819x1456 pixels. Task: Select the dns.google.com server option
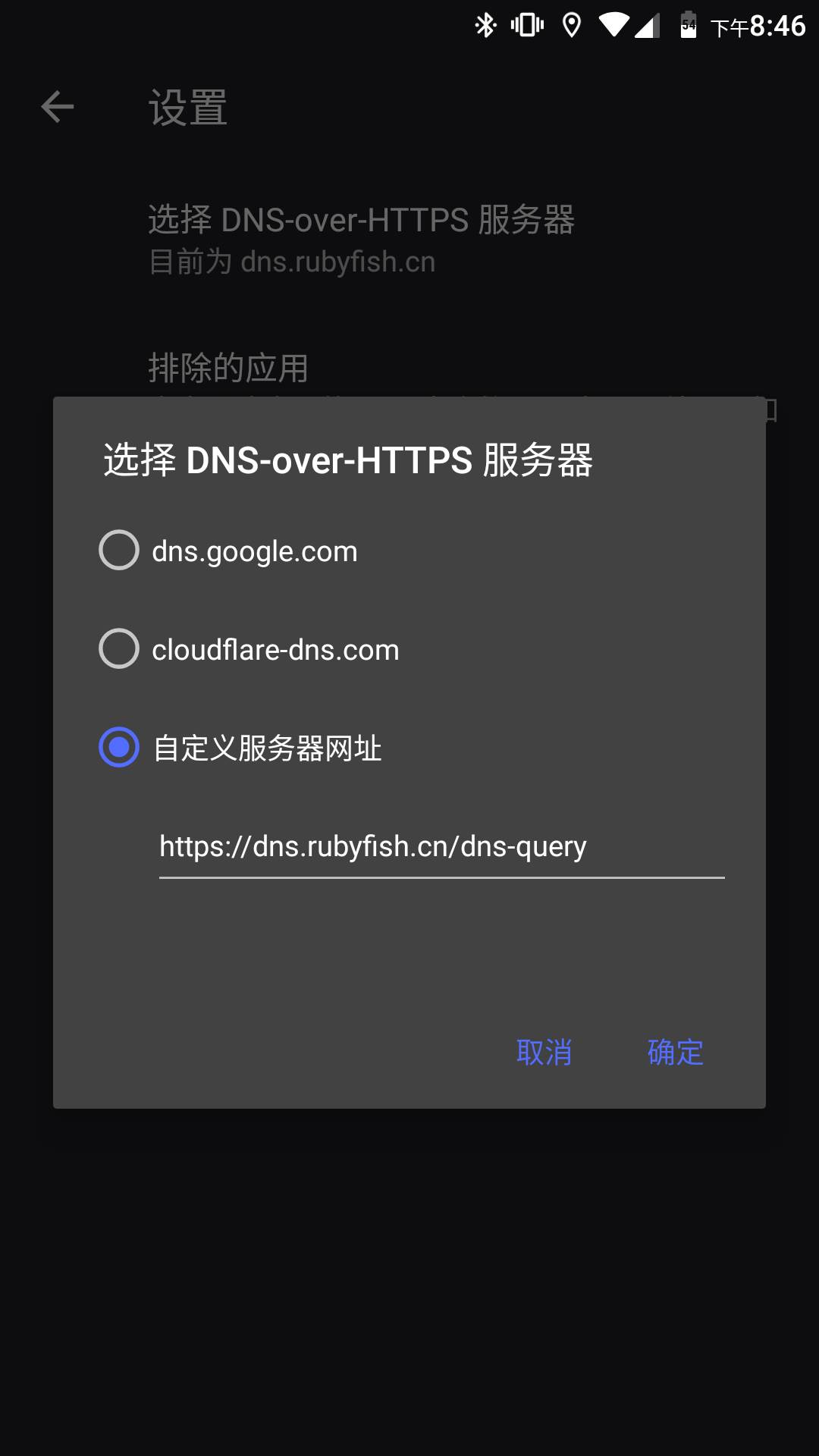click(x=119, y=551)
